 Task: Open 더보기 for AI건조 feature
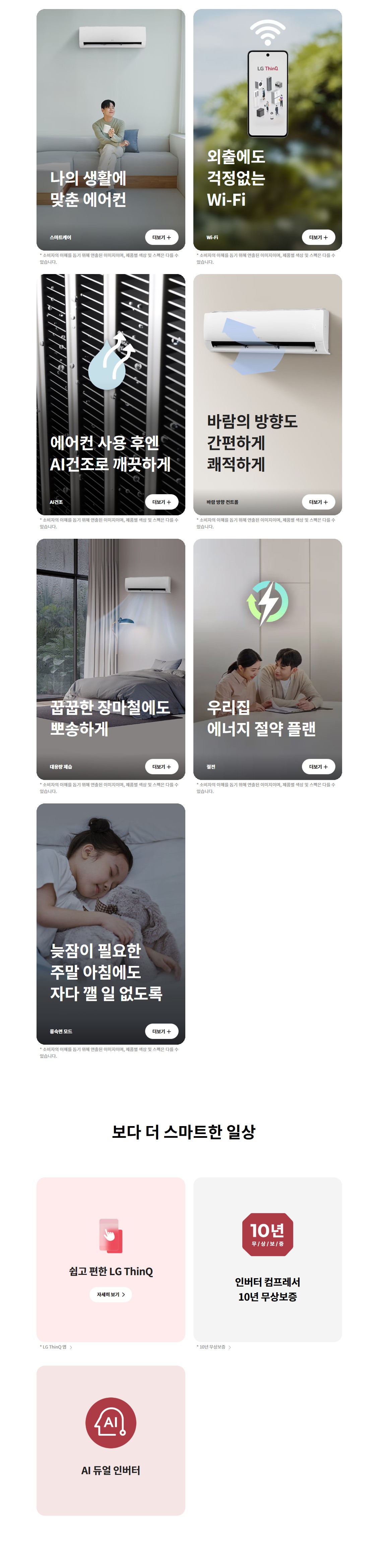coord(162,502)
